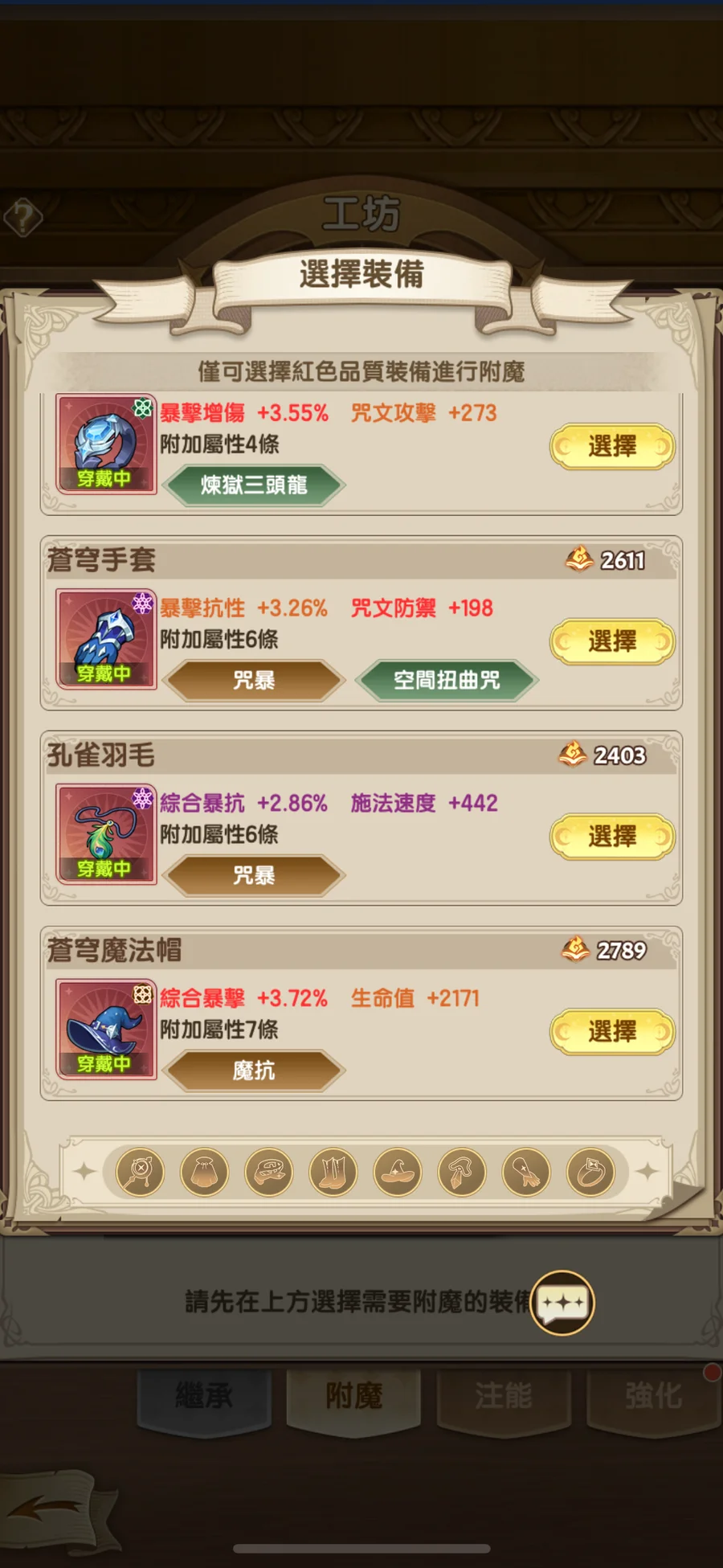The image size is (723, 1568).
Task: Filter by boots equipment slot
Action: 333,1173
